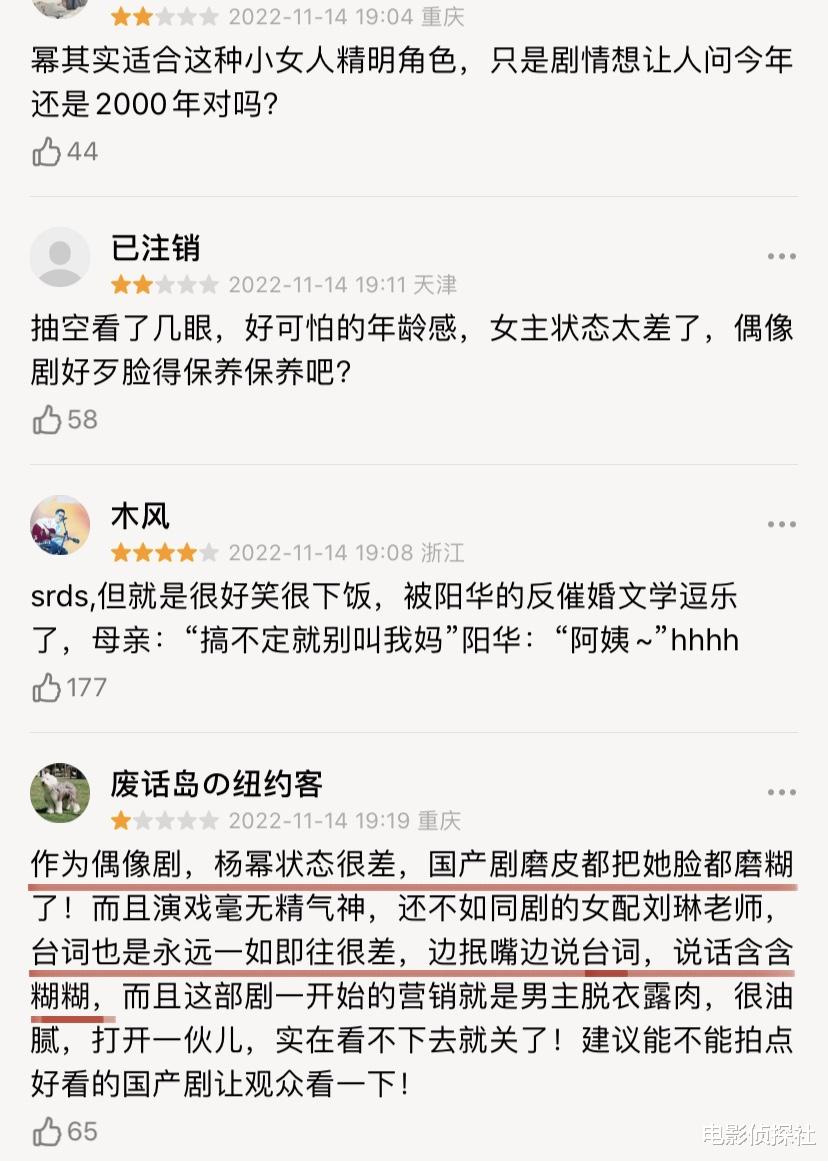Click the second star in 已注销's rating
The image size is (828, 1161).
click(142, 284)
